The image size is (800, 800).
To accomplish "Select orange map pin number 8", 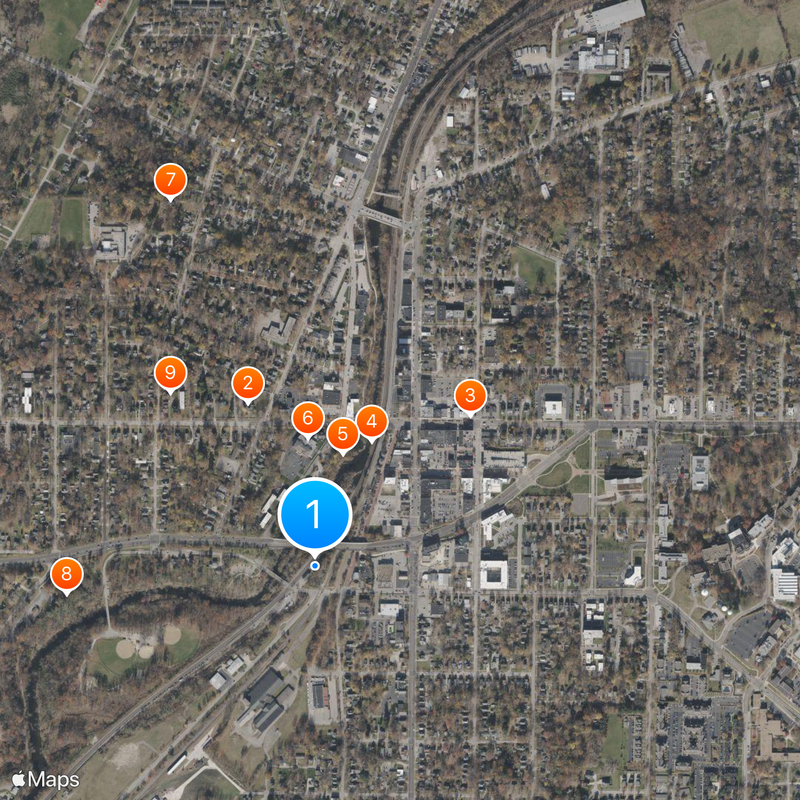I will pos(67,574).
